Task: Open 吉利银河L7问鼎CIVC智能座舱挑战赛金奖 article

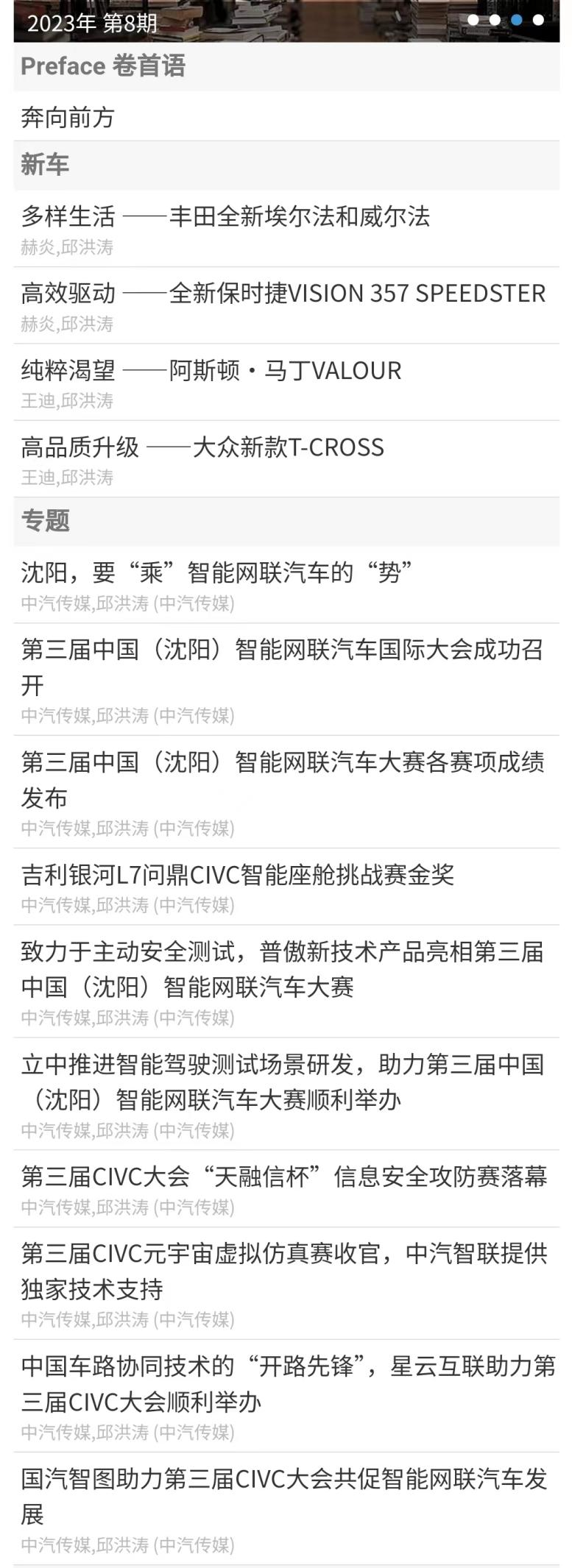Action: tap(286, 887)
